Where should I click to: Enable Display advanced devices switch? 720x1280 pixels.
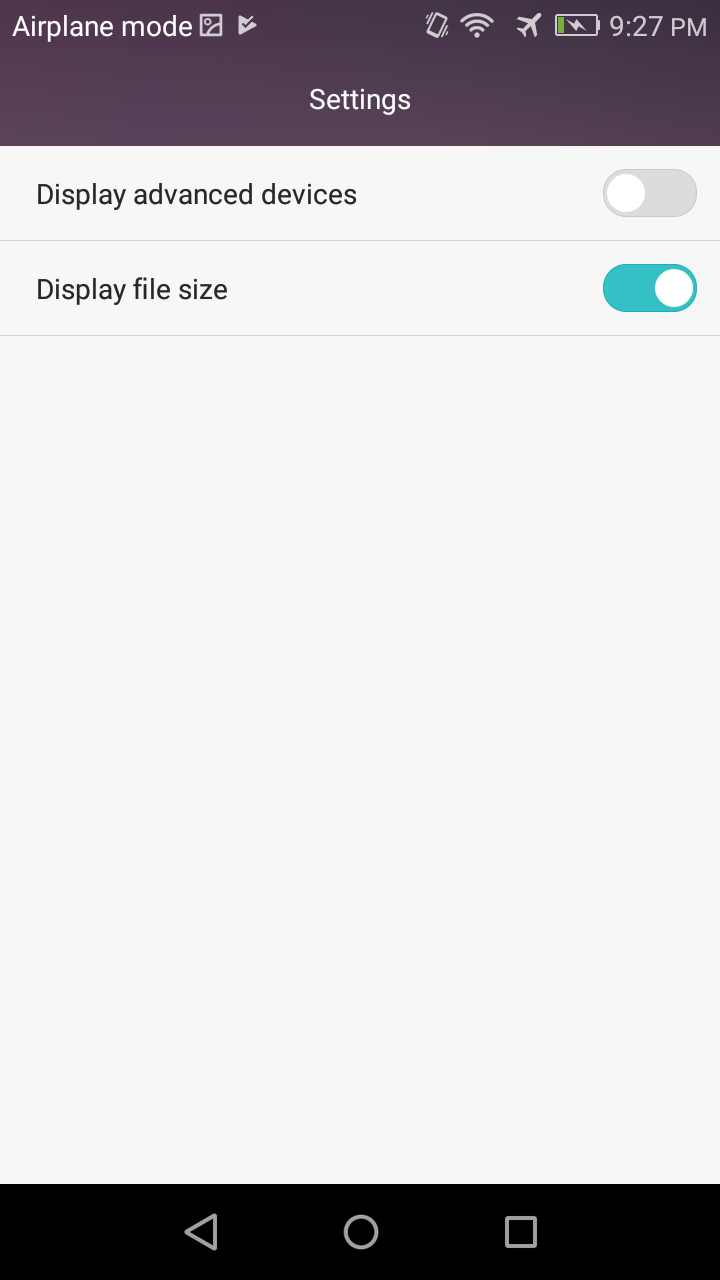[x=649, y=193]
